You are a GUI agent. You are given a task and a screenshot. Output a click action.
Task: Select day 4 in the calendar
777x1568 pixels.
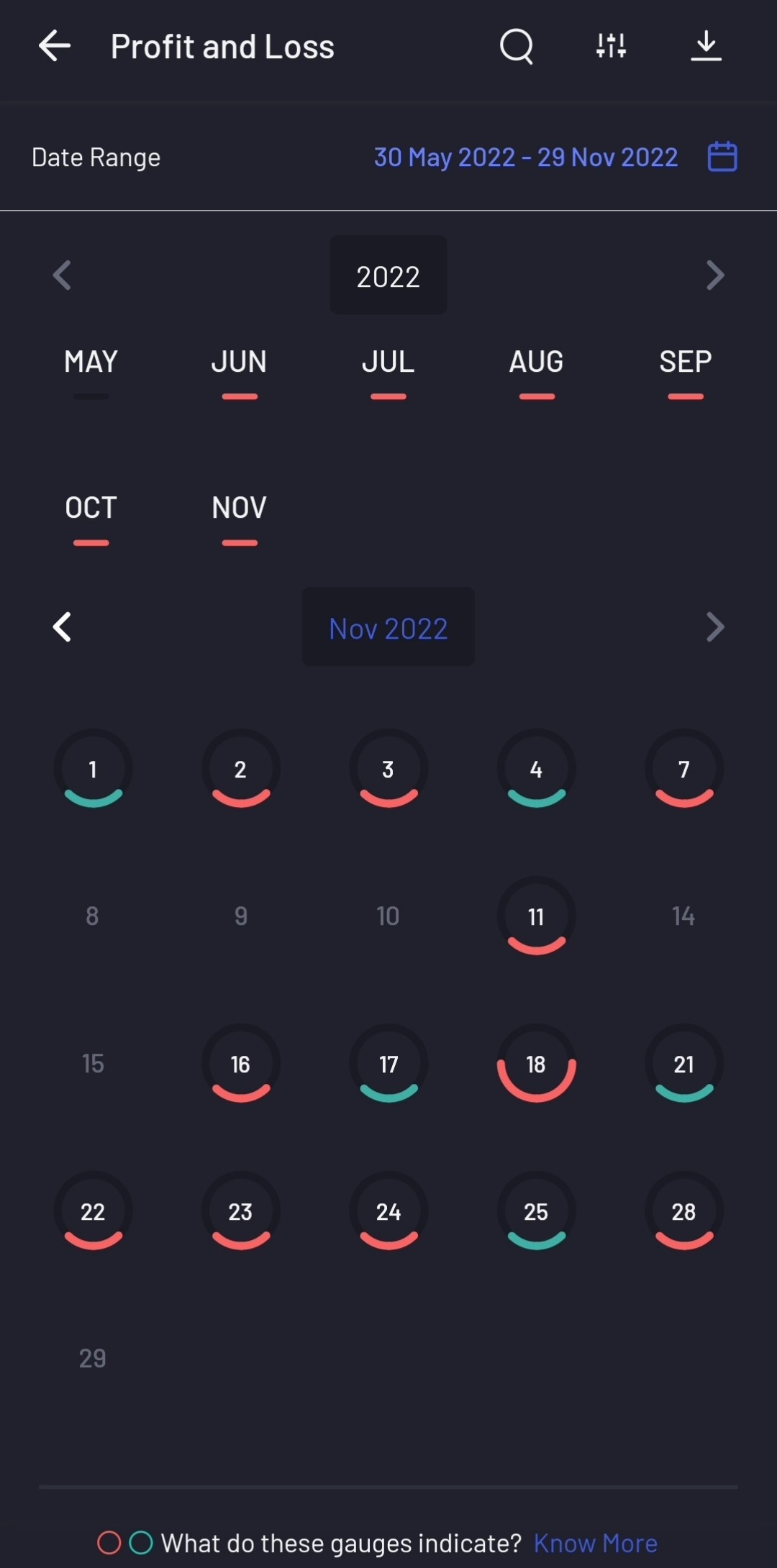(536, 770)
